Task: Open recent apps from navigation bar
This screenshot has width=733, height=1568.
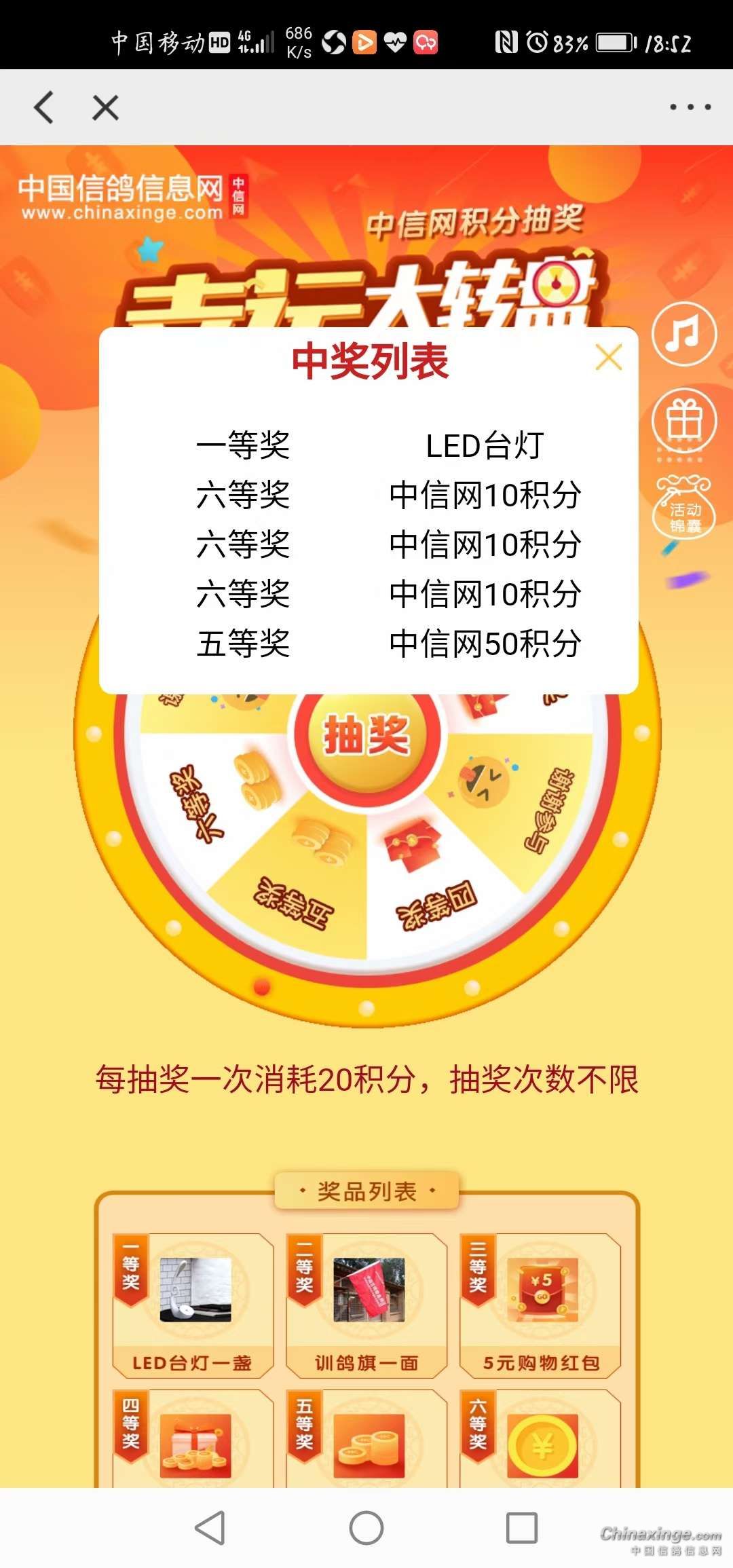Action: [522, 1529]
